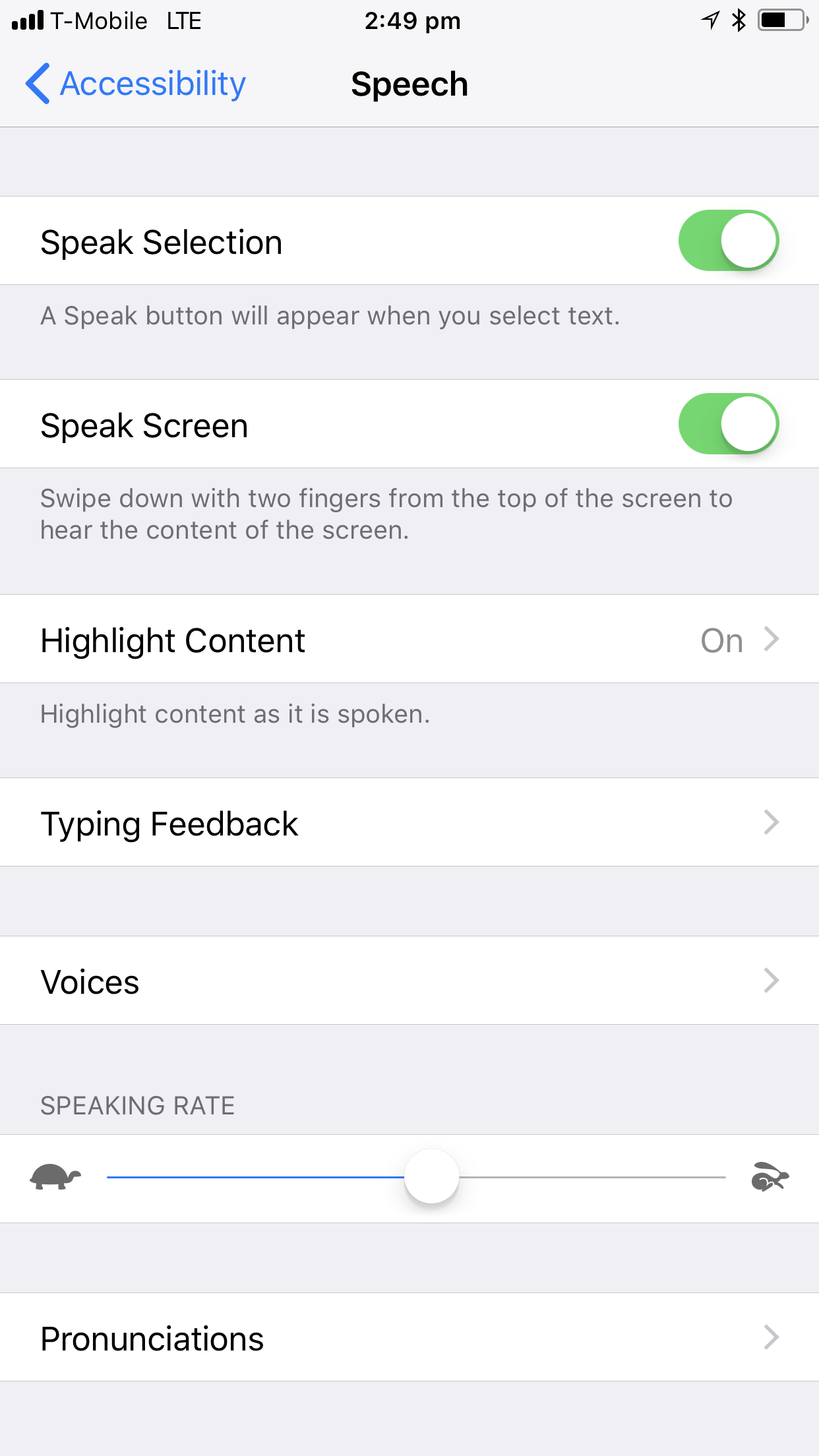Go back to Accessibility settings
The height and width of the screenshot is (1456, 819).
point(152,84)
